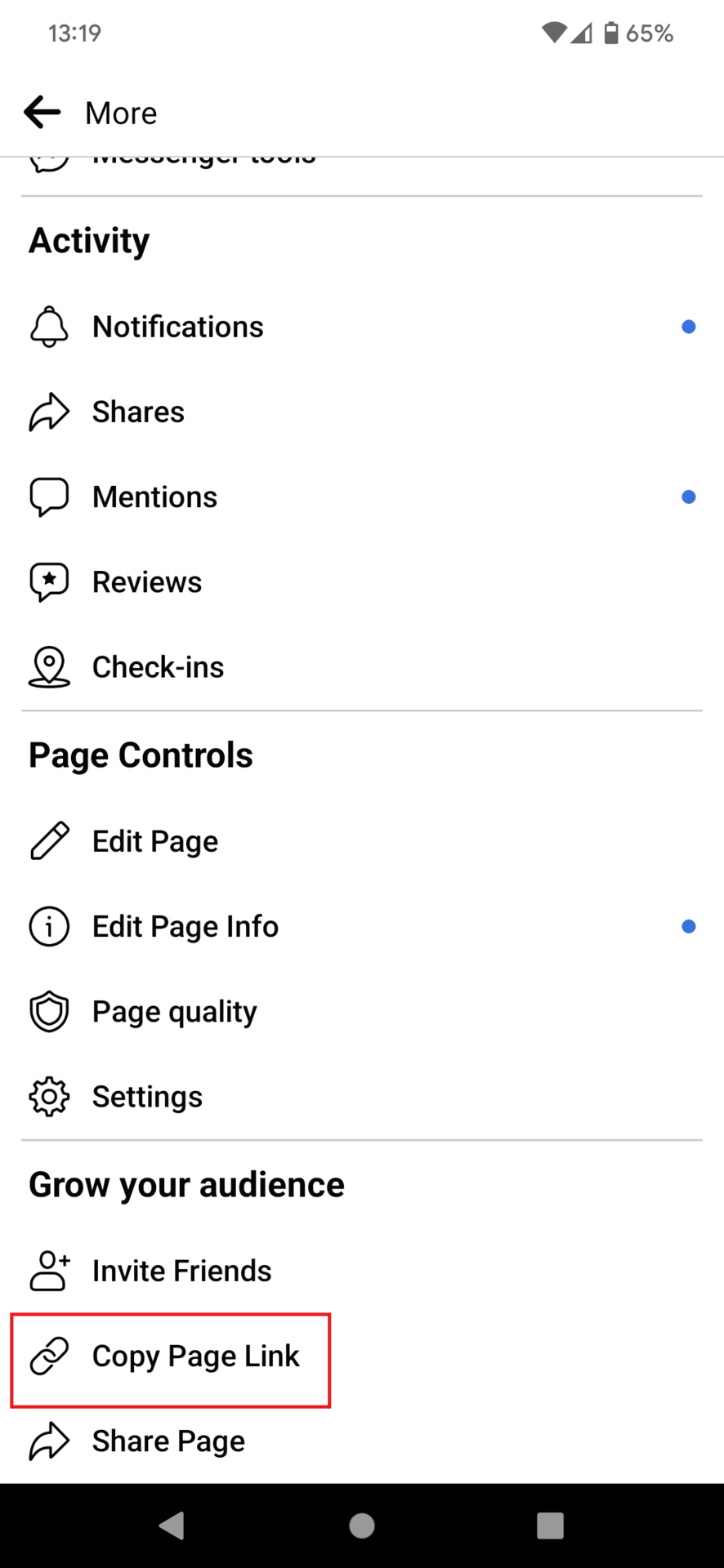The height and width of the screenshot is (1568, 724).
Task: Open Notifications activity
Action: (177, 327)
